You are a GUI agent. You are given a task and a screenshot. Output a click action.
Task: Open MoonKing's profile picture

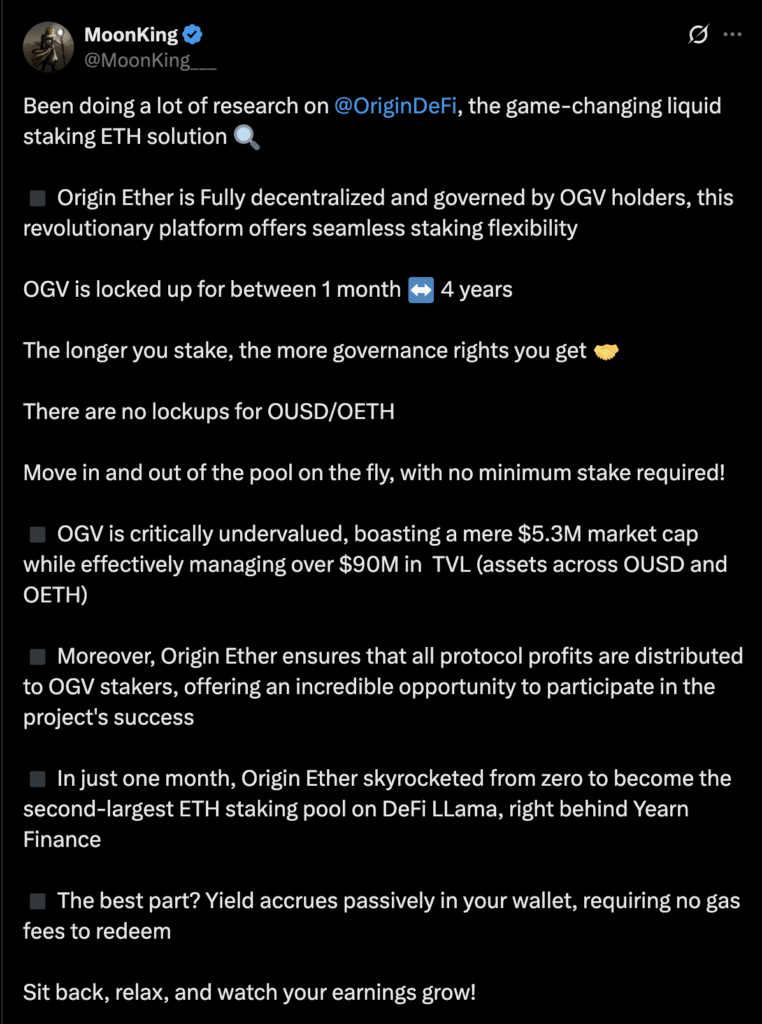tap(47, 47)
